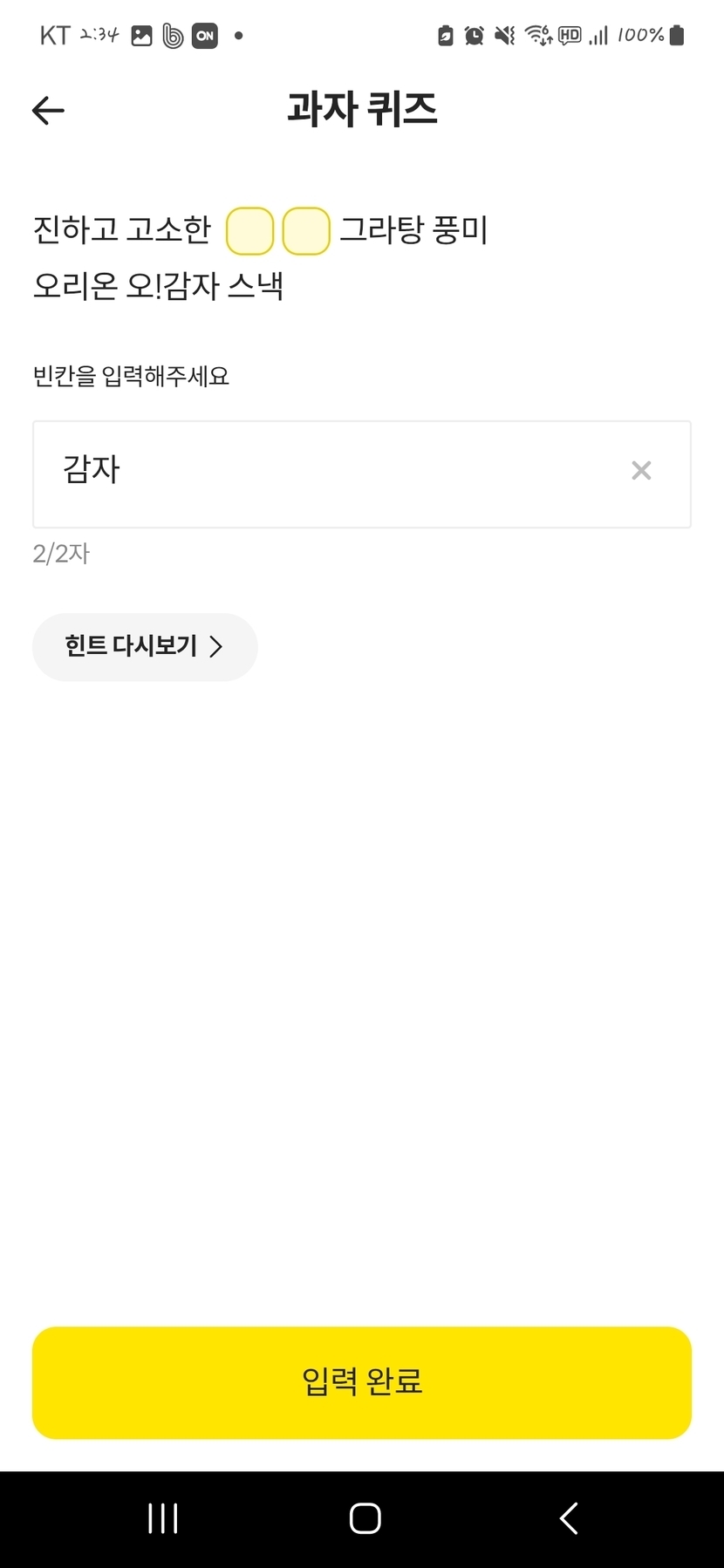Submit the answer with 입력 완료

click(362, 1382)
